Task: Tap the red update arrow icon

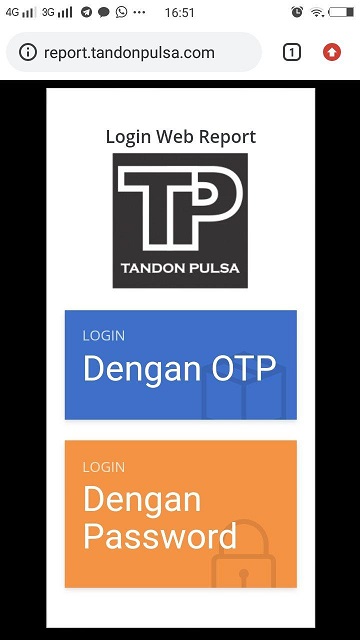Action: coord(332,52)
